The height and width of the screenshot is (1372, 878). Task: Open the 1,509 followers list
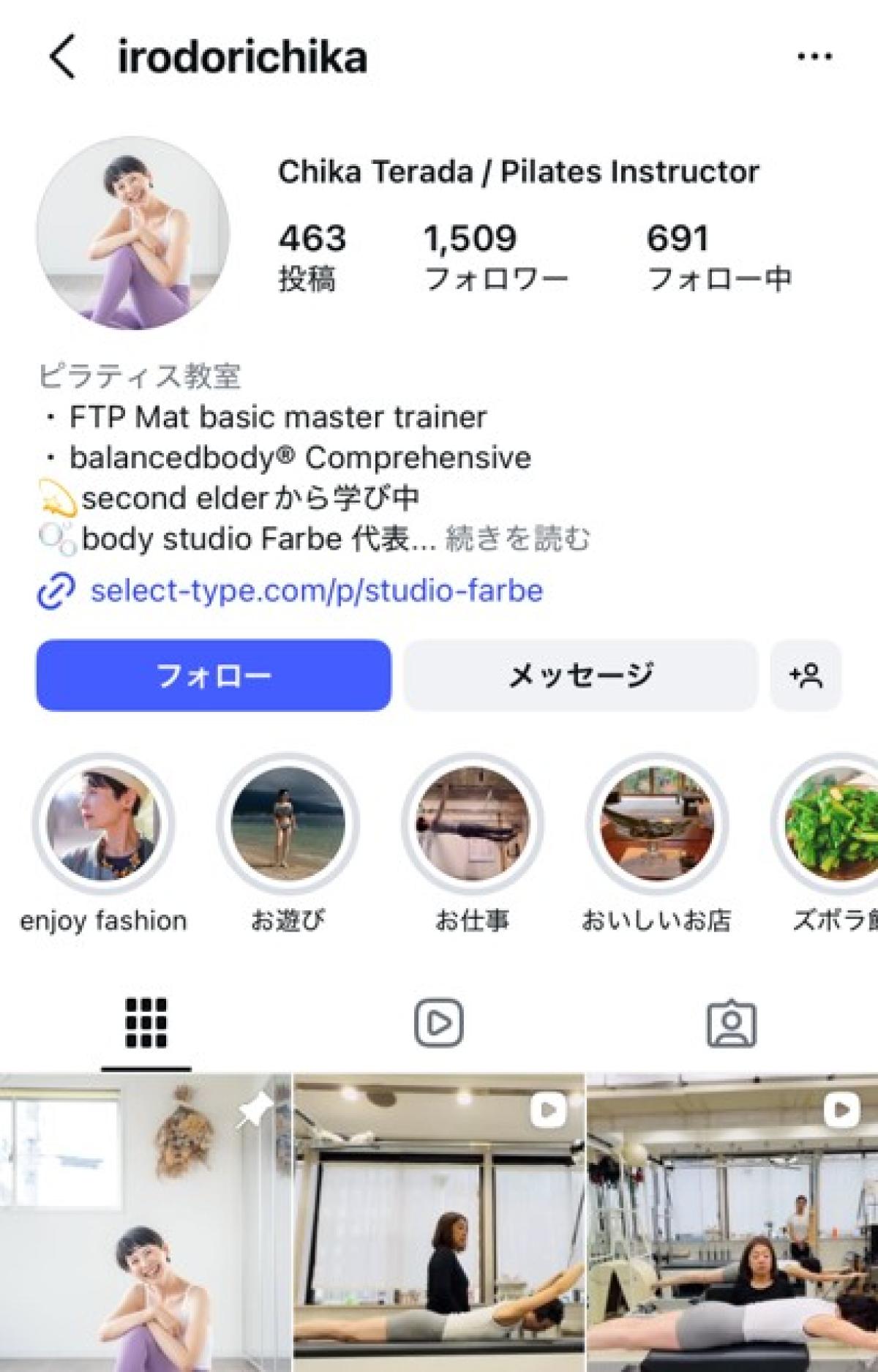tap(495, 256)
